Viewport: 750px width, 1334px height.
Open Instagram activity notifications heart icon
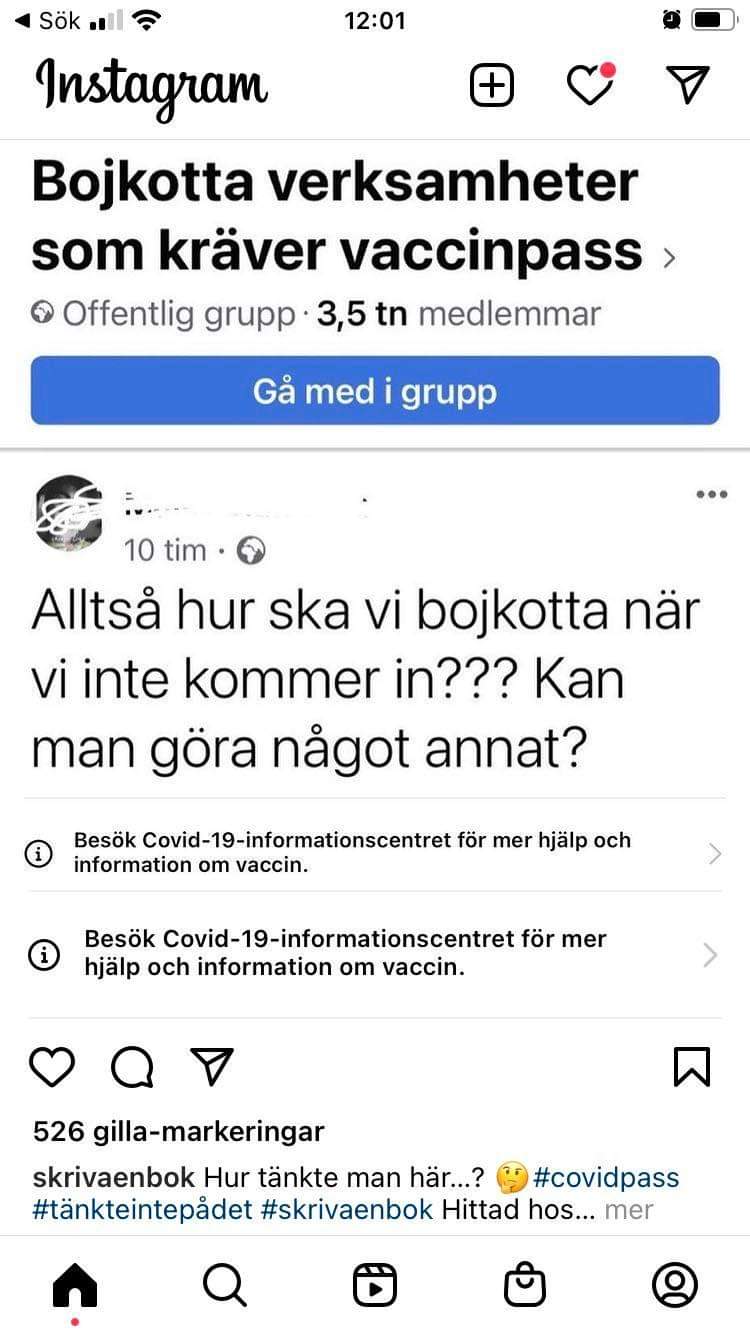click(x=589, y=85)
